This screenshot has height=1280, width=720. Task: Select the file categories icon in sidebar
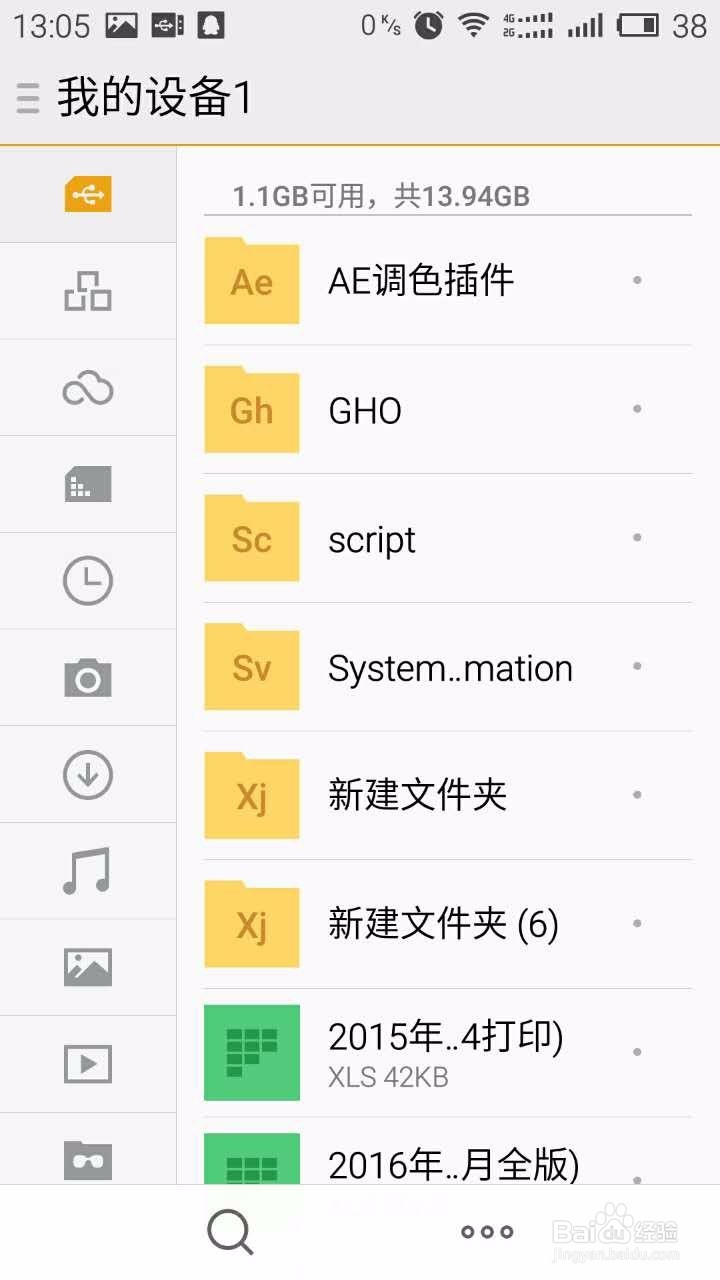coord(88,292)
